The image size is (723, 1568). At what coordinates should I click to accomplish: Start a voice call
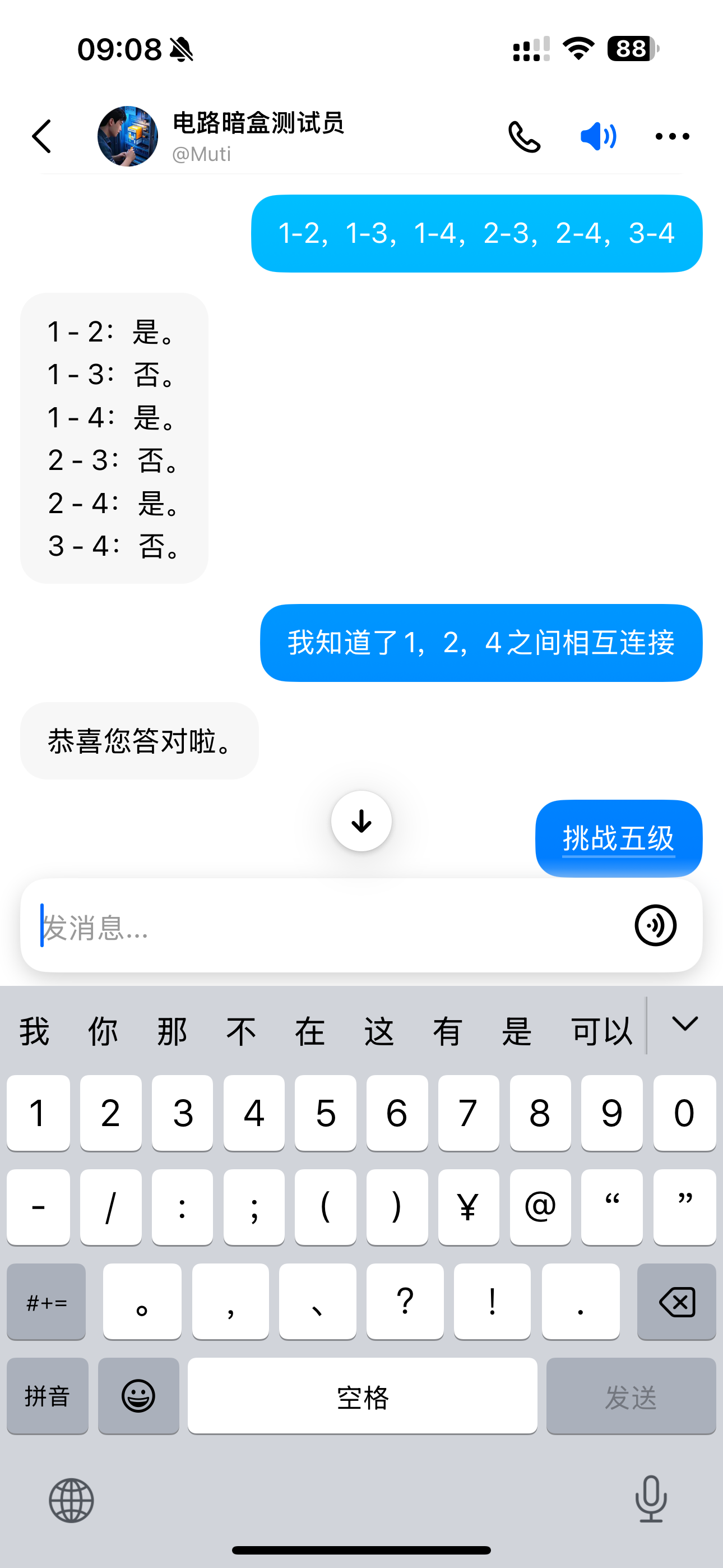[524, 136]
